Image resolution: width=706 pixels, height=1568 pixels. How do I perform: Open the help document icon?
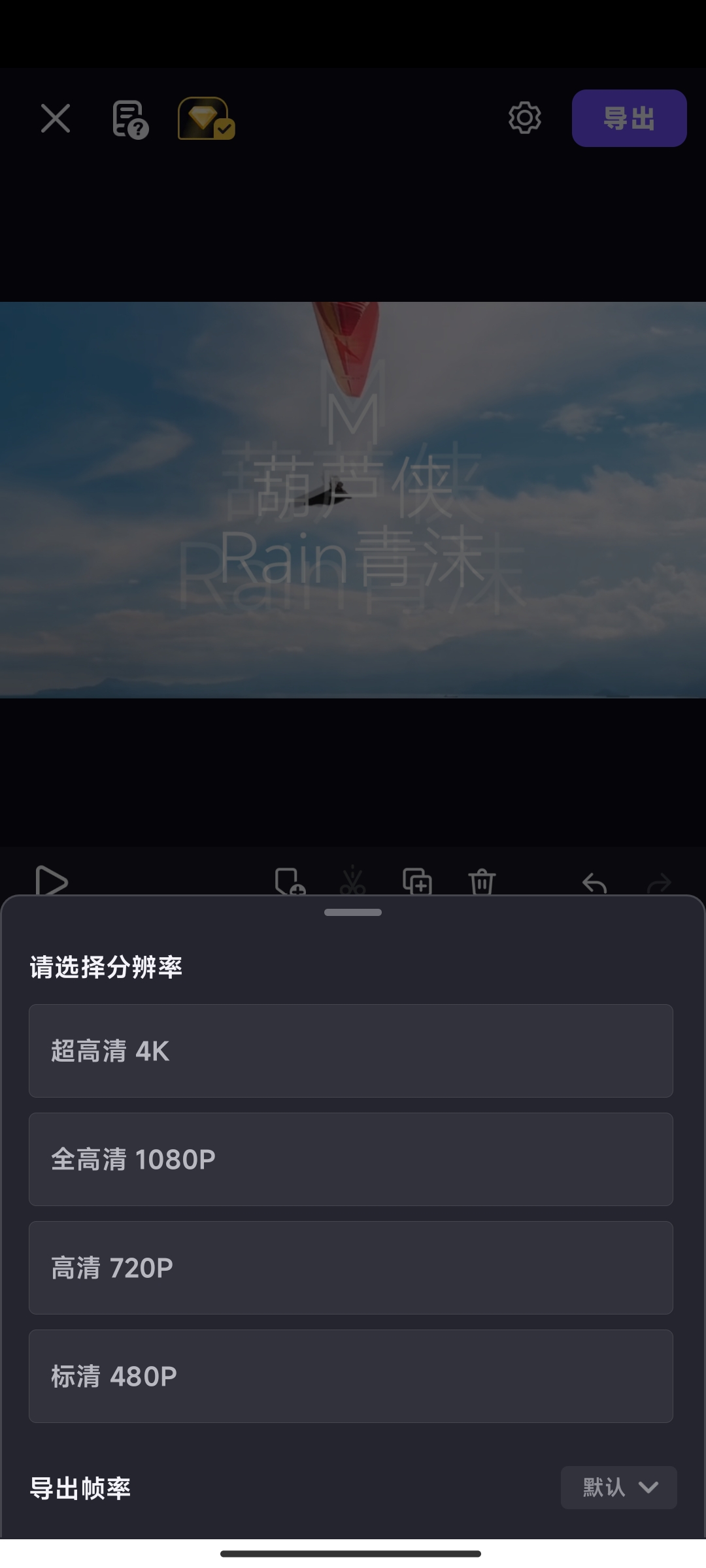pos(129,119)
